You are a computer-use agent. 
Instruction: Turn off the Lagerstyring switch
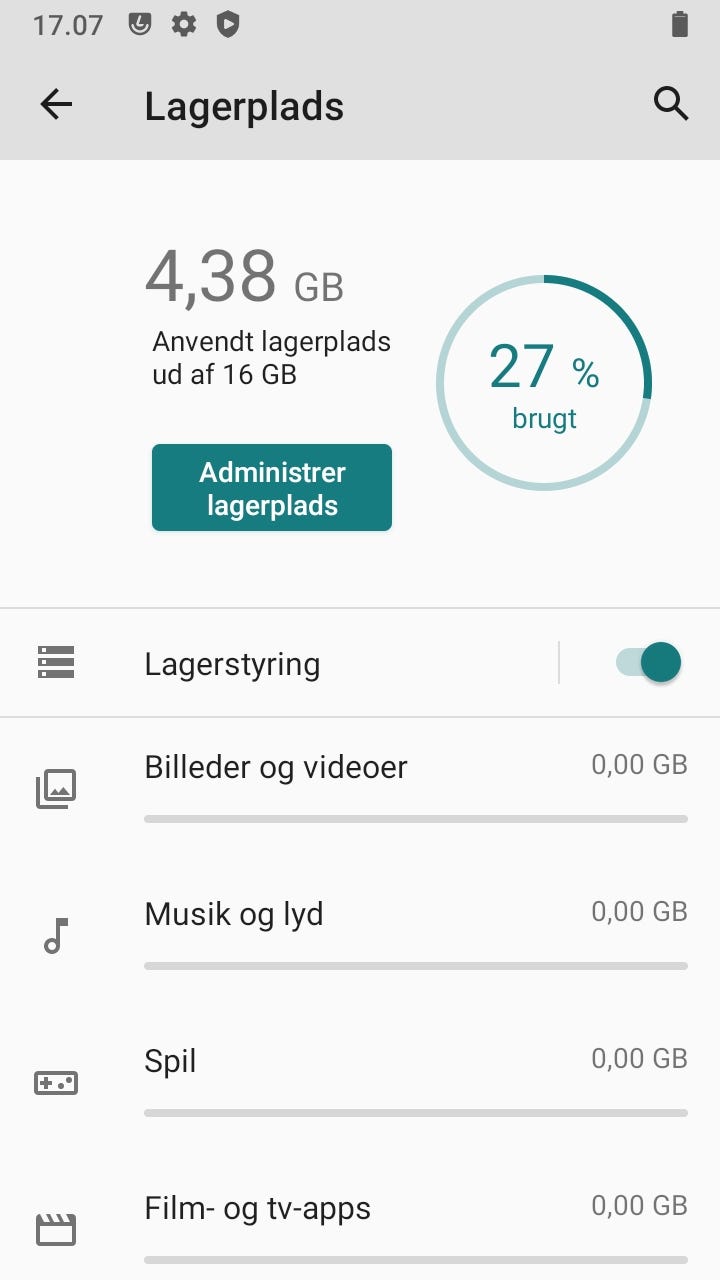point(649,663)
